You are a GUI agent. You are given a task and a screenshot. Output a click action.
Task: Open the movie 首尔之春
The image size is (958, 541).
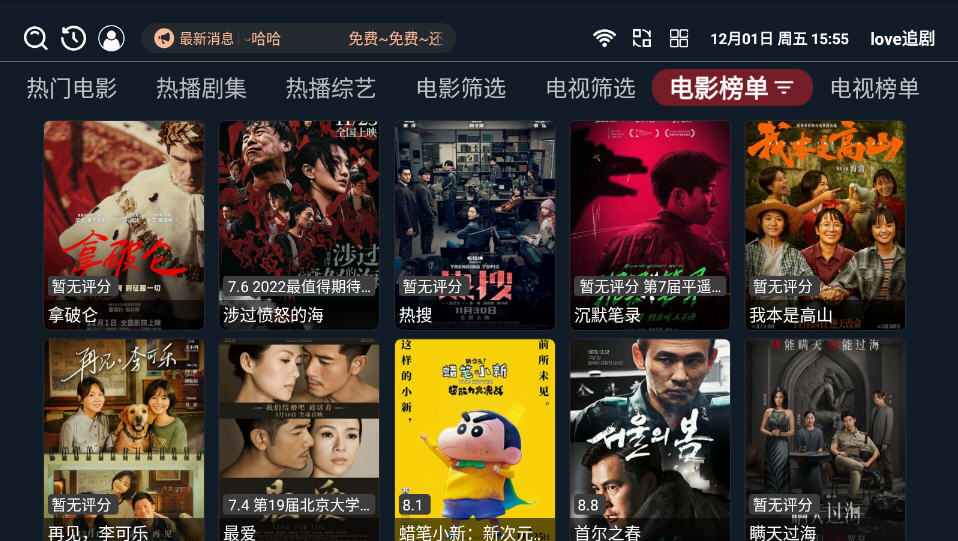pyautogui.click(x=650, y=440)
